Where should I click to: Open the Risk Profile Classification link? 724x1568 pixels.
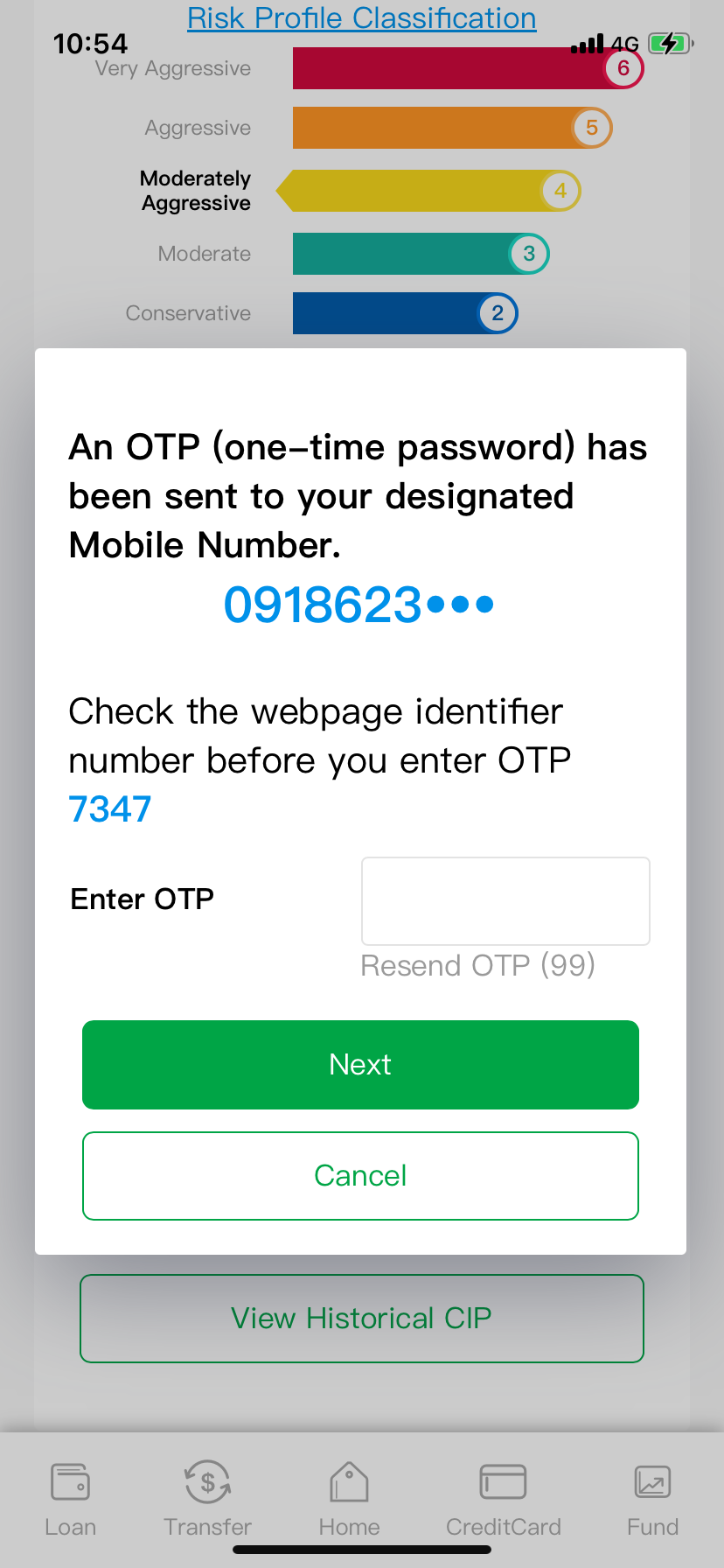pyautogui.click(x=361, y=17)
